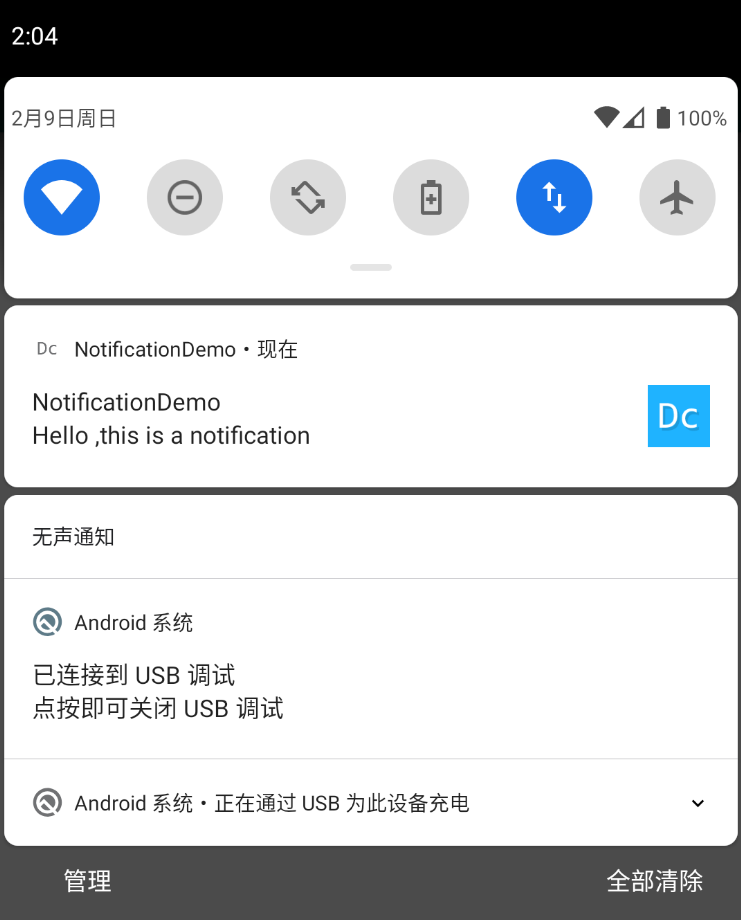Disable the active data transfer tile
Screen dimensions: 741x920
coord(554,197)
